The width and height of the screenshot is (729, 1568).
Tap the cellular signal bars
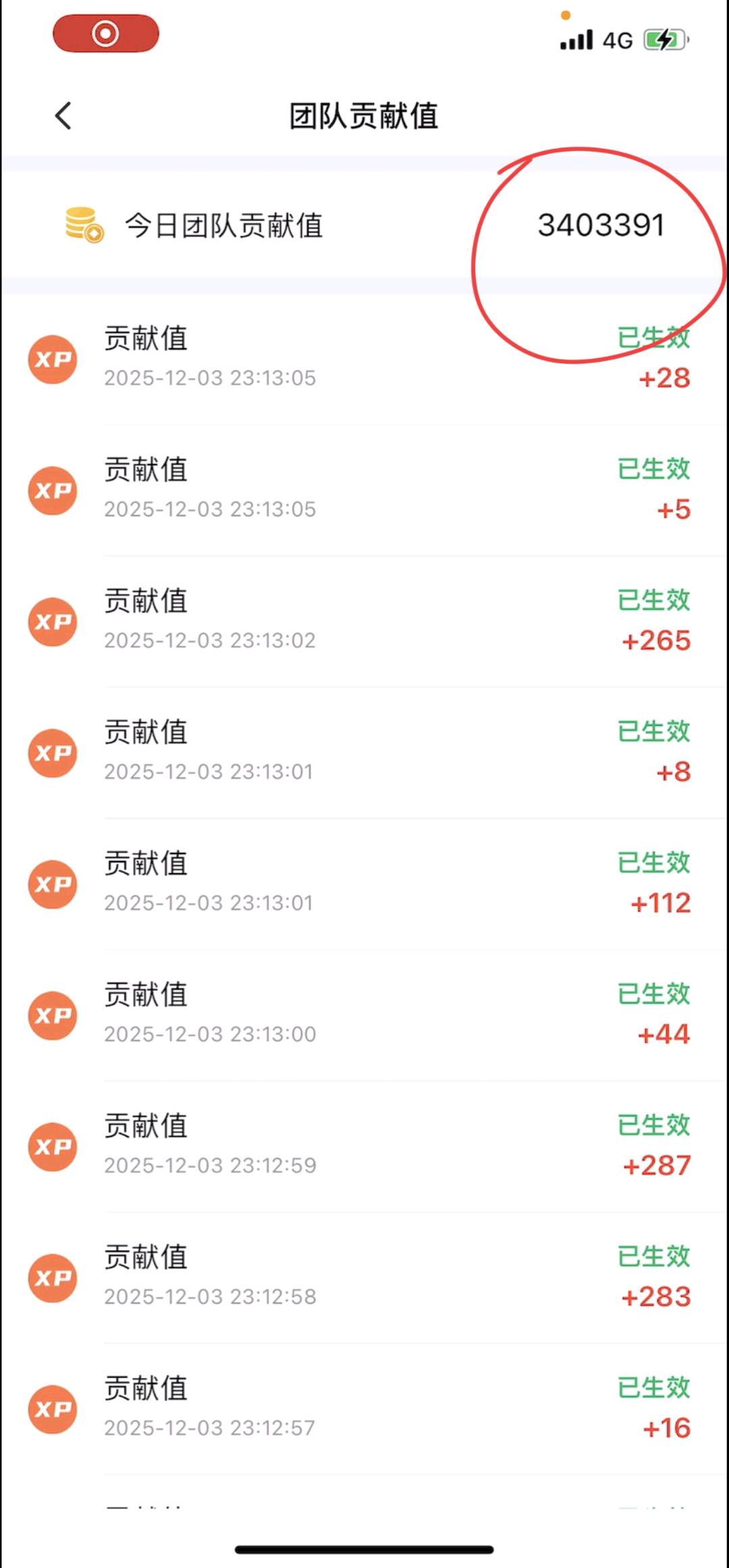(574, 40)
